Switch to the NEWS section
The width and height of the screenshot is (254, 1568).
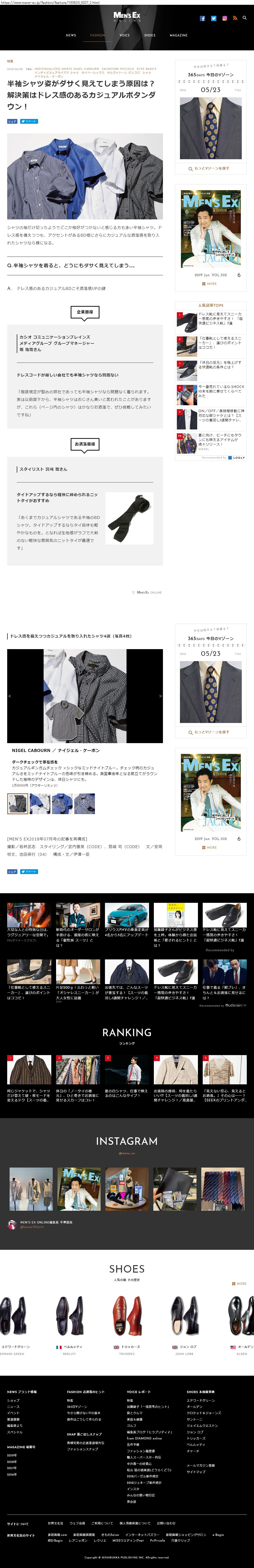[x=71, y=35]
